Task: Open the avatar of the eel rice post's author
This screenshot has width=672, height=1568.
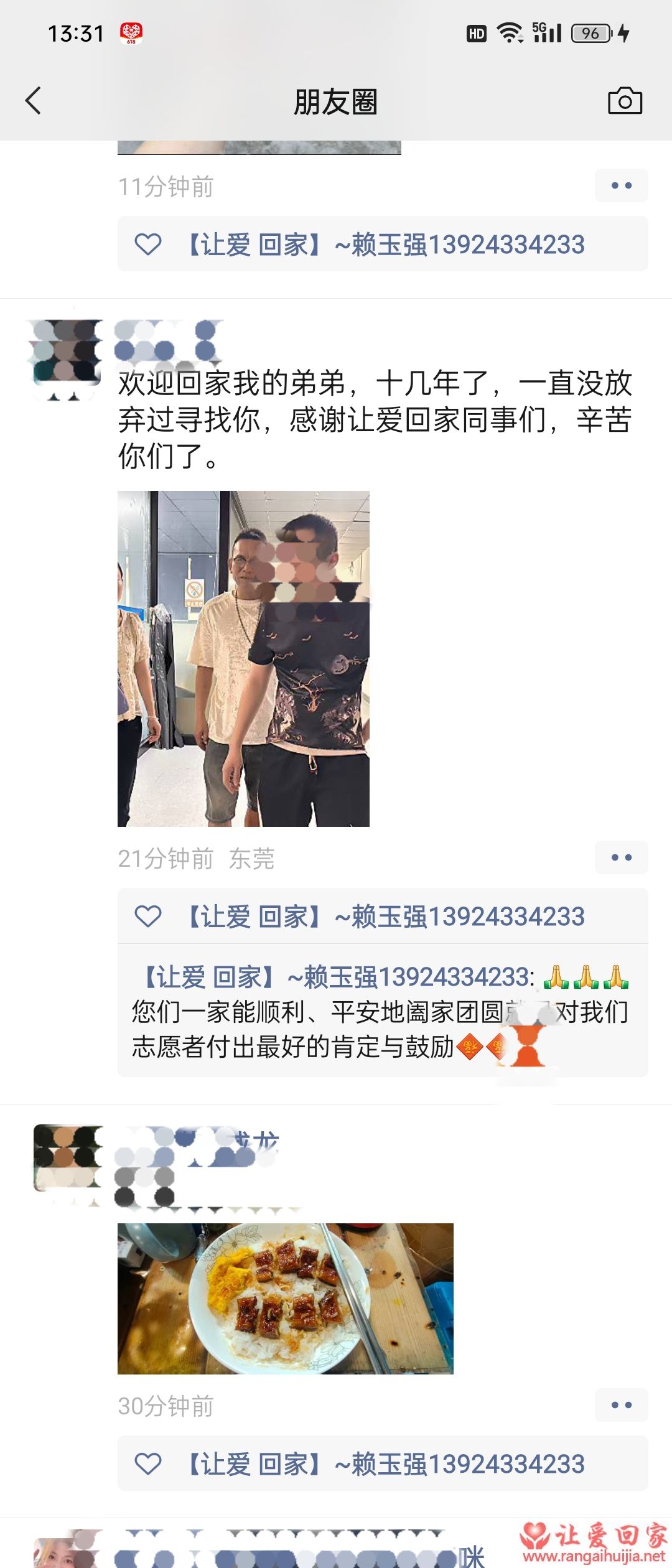Action: tap(67, 1157)
